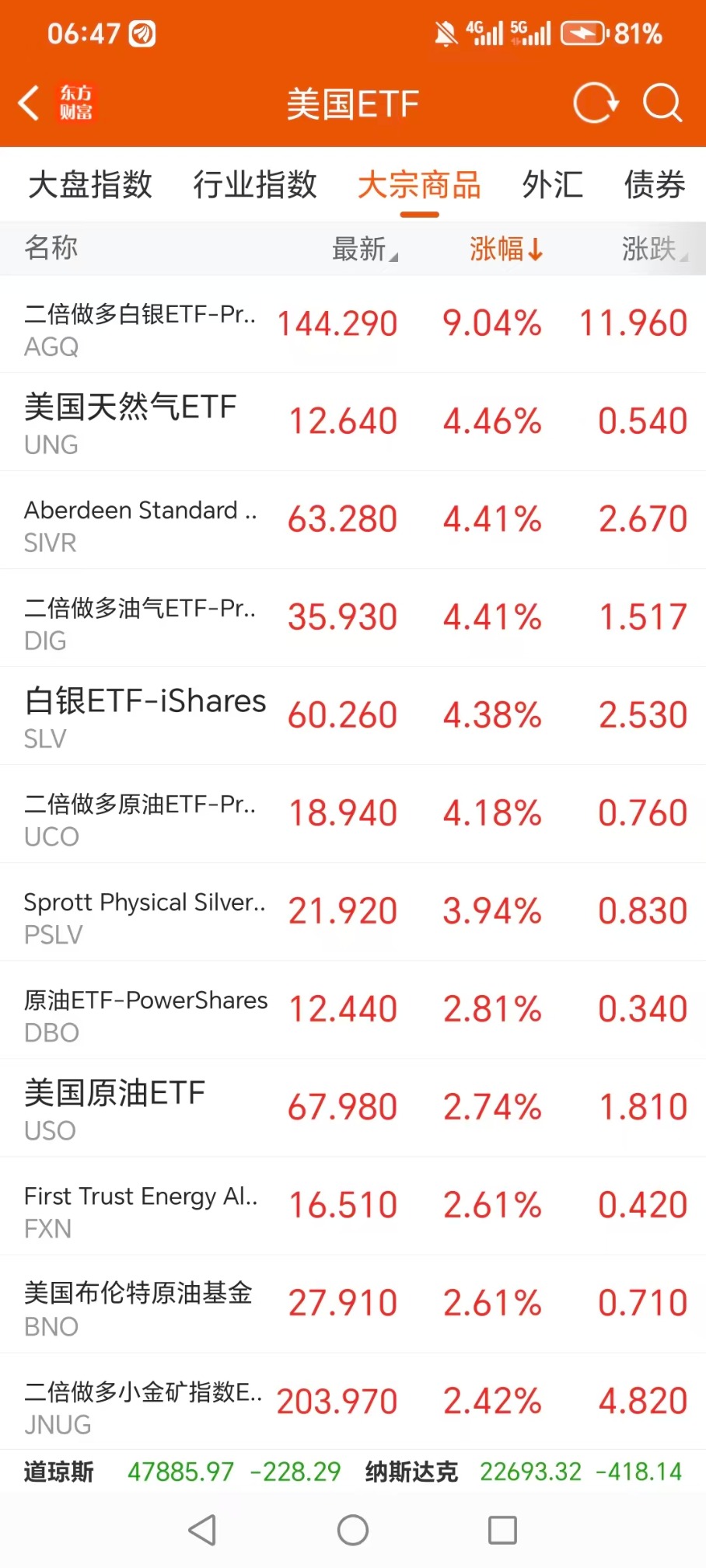706x1568 pixels.
Task: Switch to the 大盘指数 tab
Action: [90, 185]
